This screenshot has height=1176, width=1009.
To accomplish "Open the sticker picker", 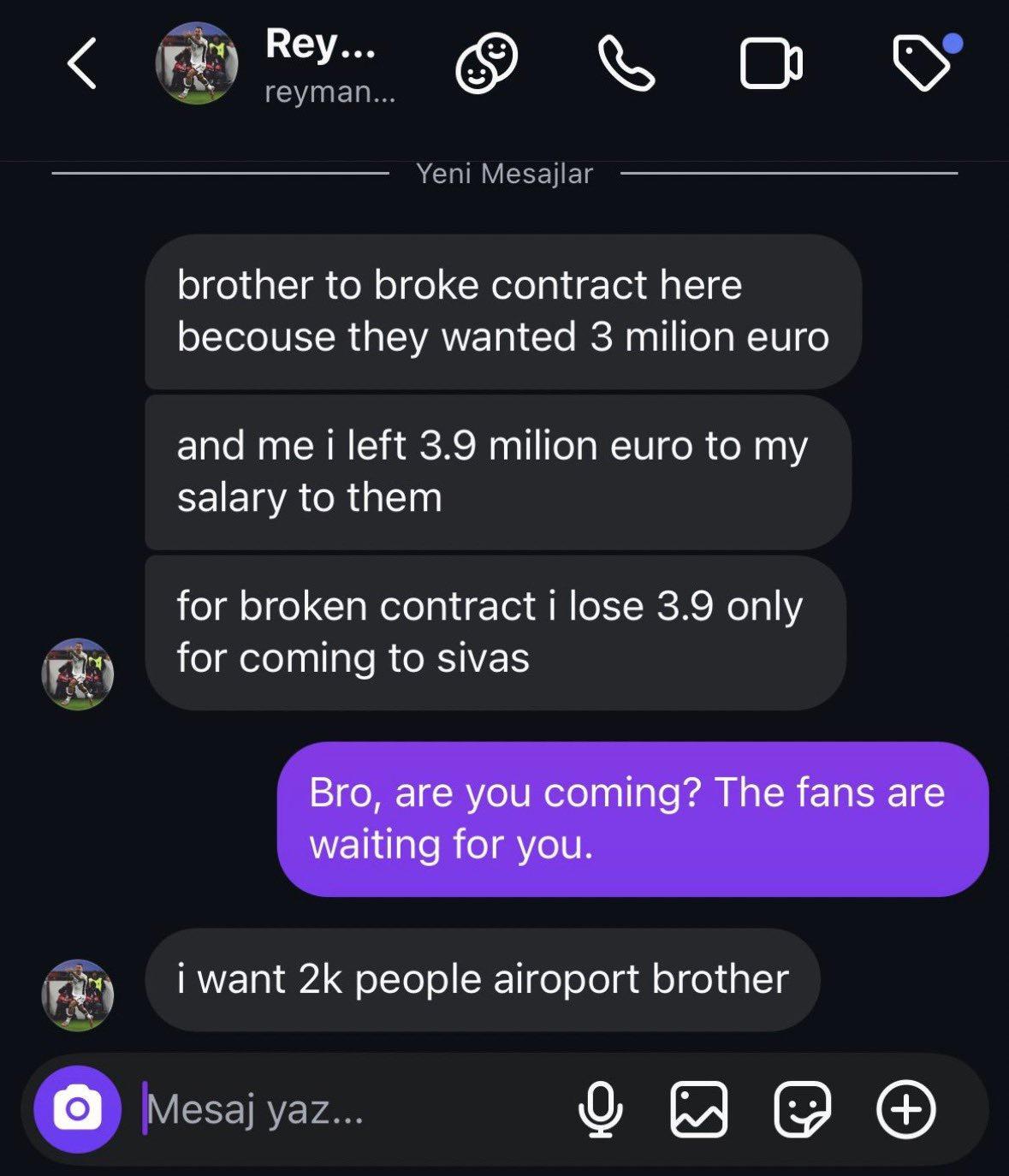I will [x=802, y=1109].
